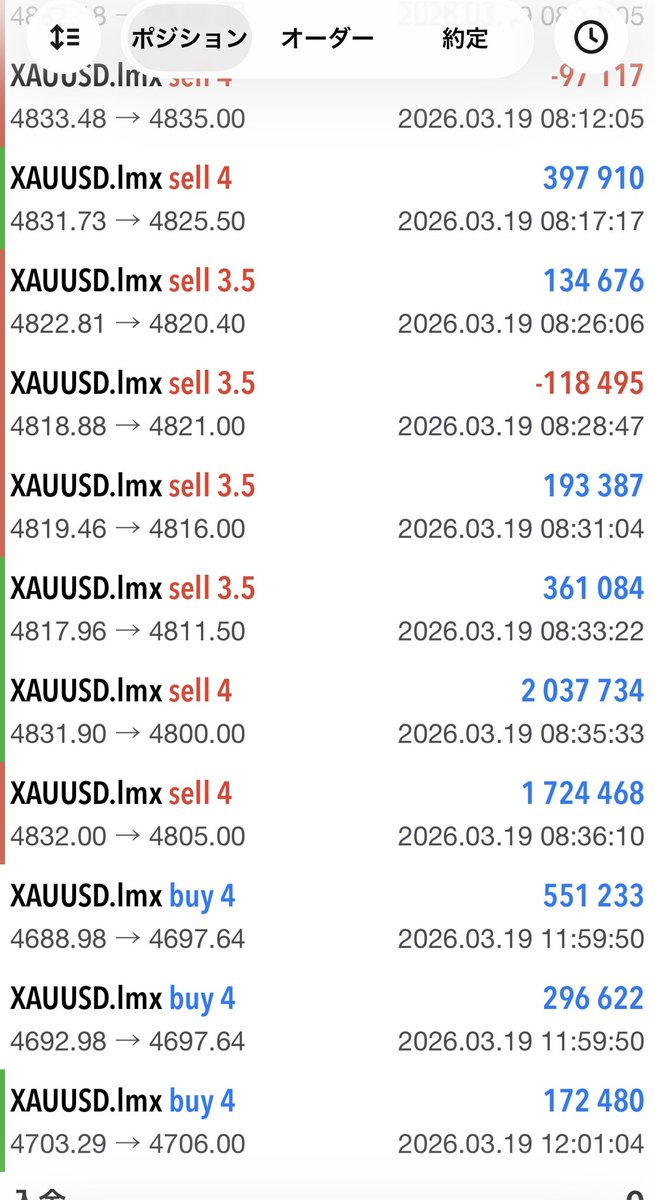Screen dimensions: 655x1200
Task: Open the history period clock icon
Action: (591, 39)
